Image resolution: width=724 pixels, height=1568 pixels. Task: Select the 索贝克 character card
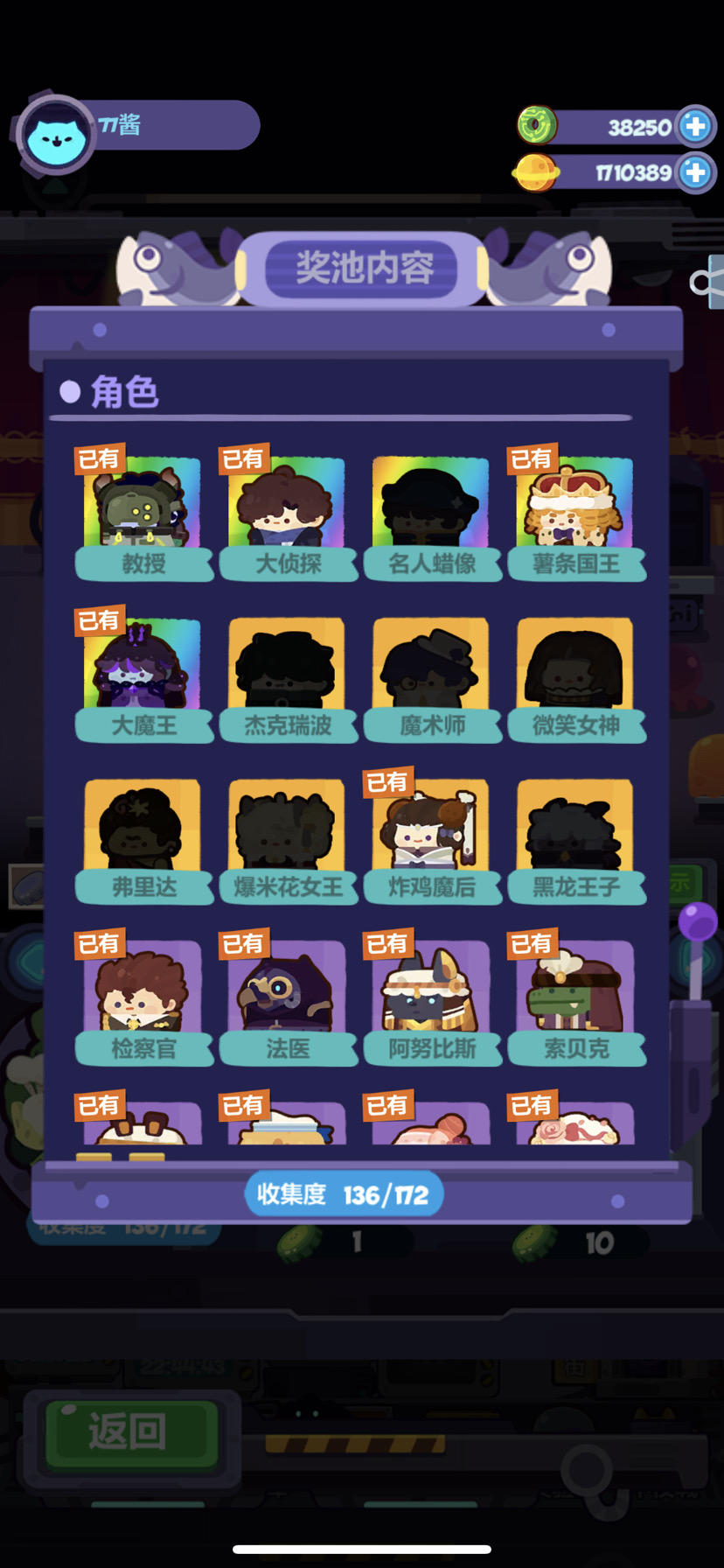click(577, 1002)
